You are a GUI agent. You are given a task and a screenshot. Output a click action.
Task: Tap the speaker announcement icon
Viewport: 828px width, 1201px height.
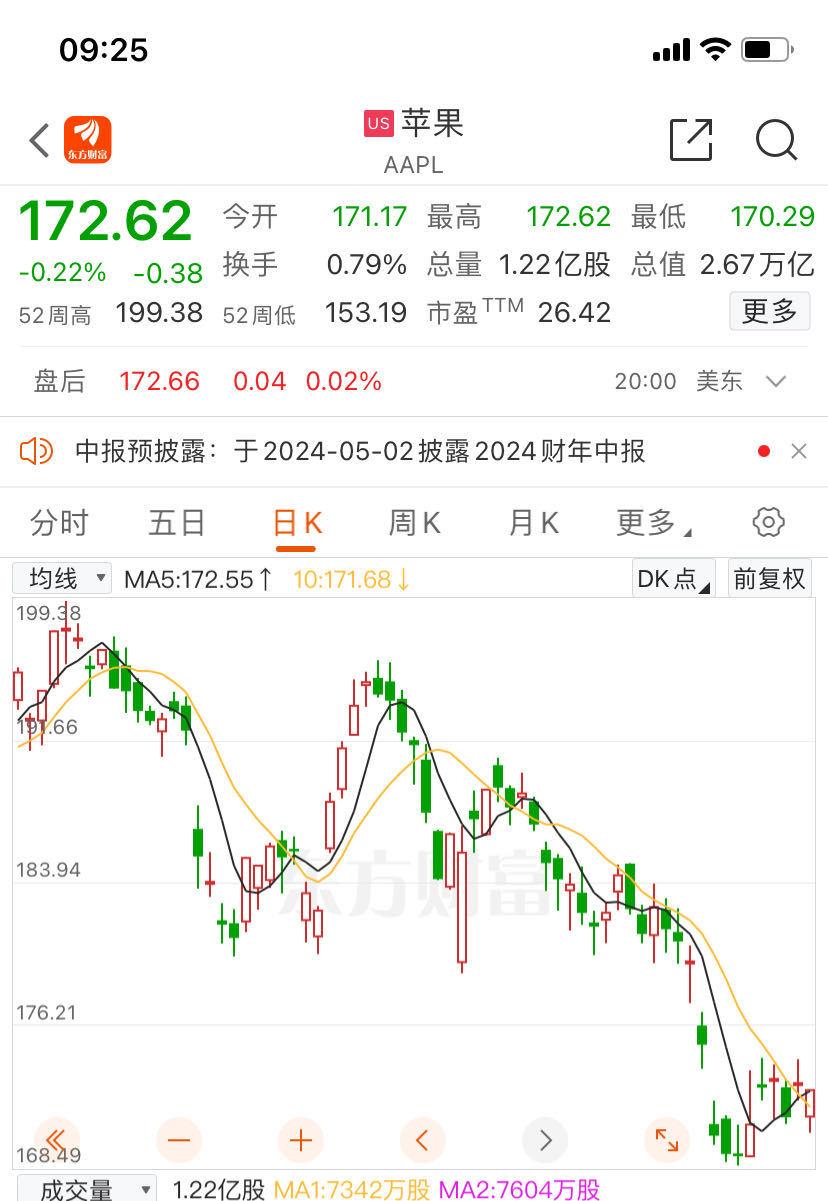tap(37, 452)
